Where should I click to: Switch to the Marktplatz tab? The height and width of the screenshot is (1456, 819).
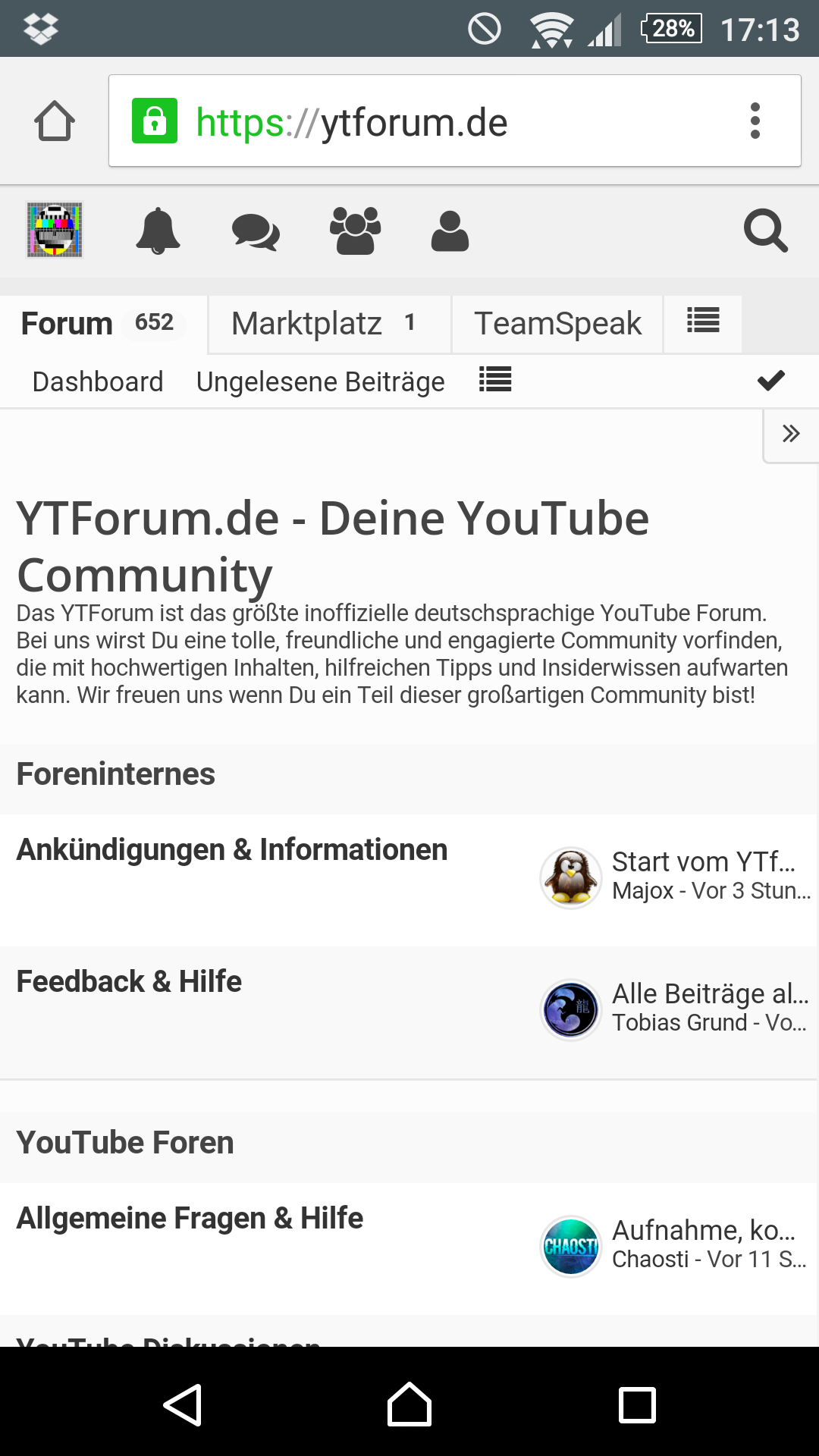pyautogui.click(x=325, y=324)
